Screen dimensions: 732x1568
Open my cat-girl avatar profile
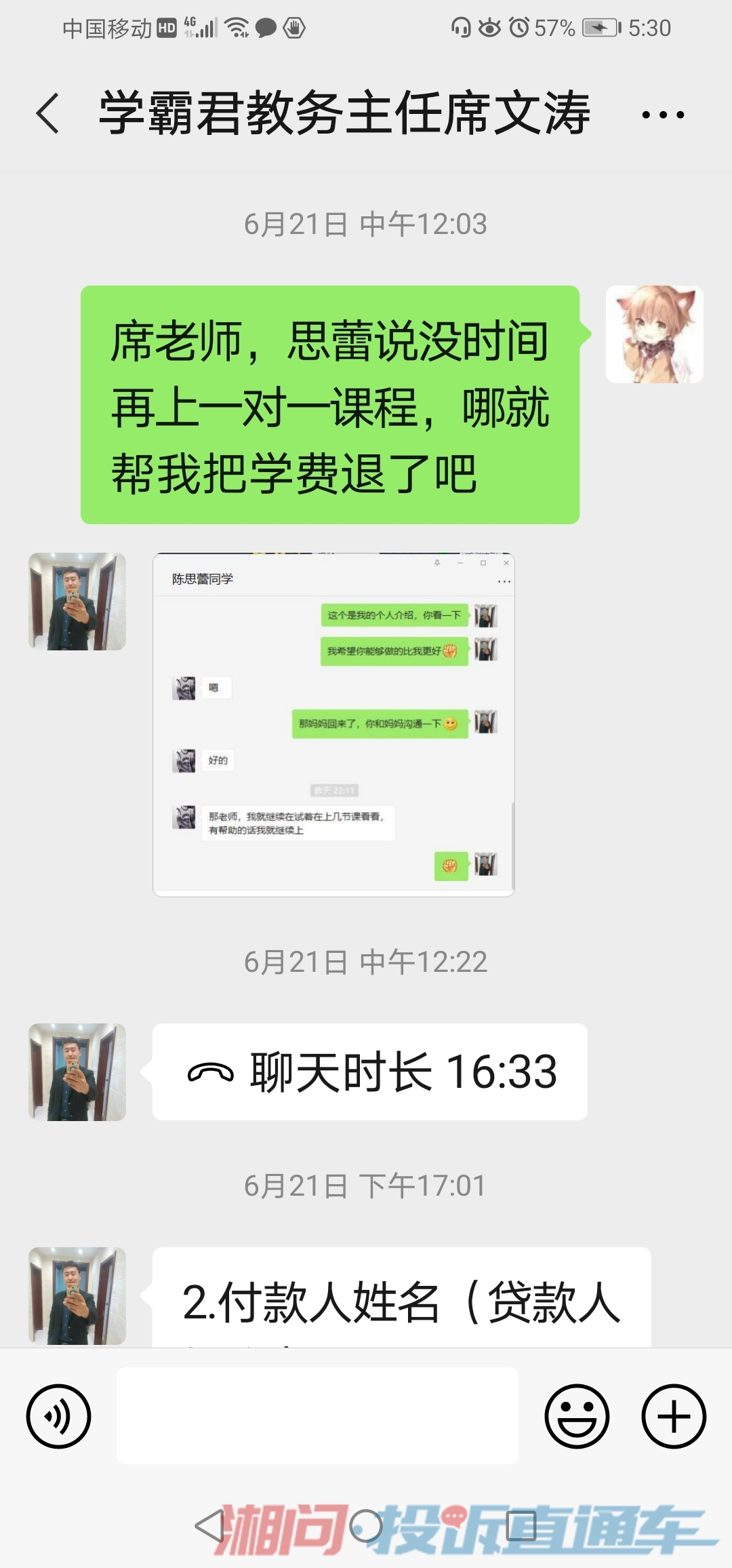(x=654, y=334)
